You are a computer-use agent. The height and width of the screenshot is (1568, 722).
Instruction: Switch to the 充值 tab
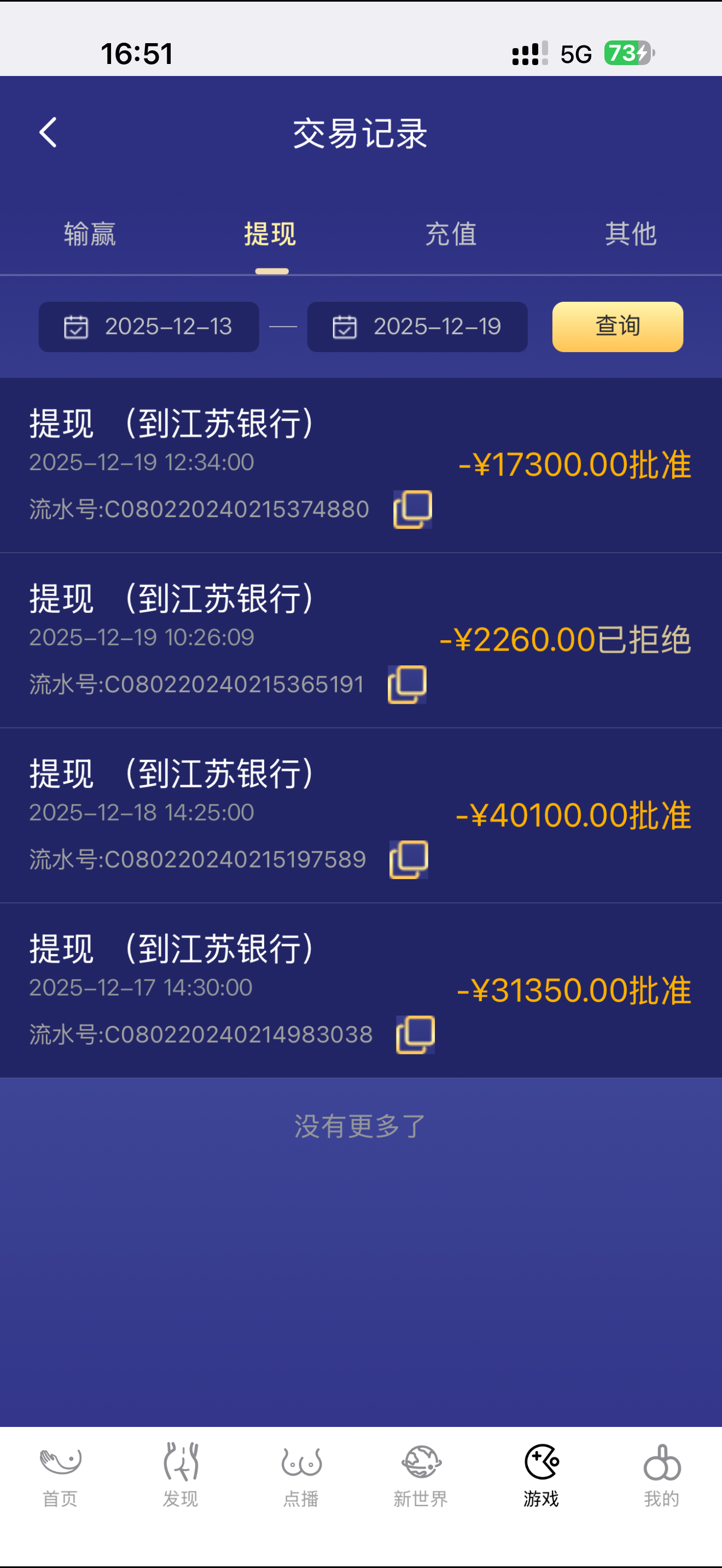(451, 235)
